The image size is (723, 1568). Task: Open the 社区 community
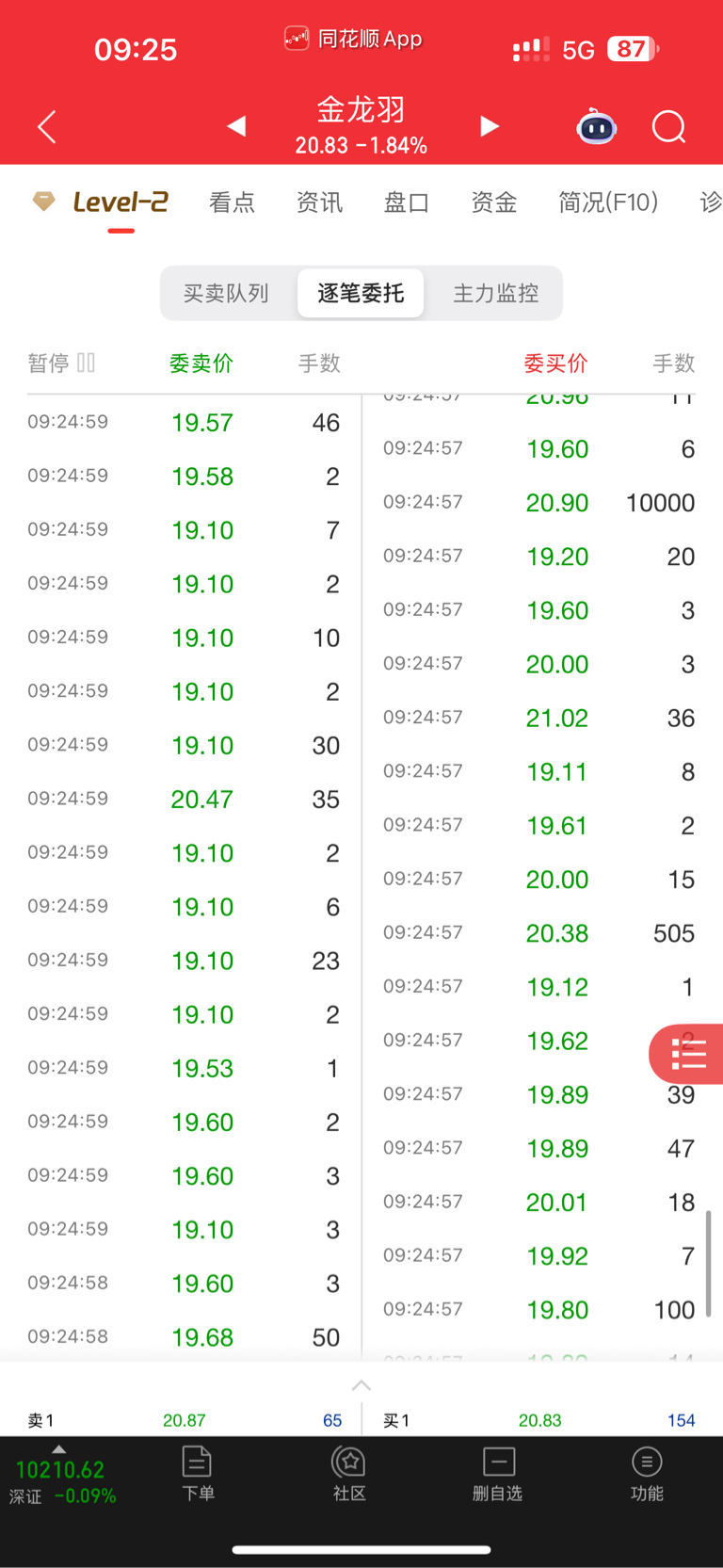[349, 1474]
